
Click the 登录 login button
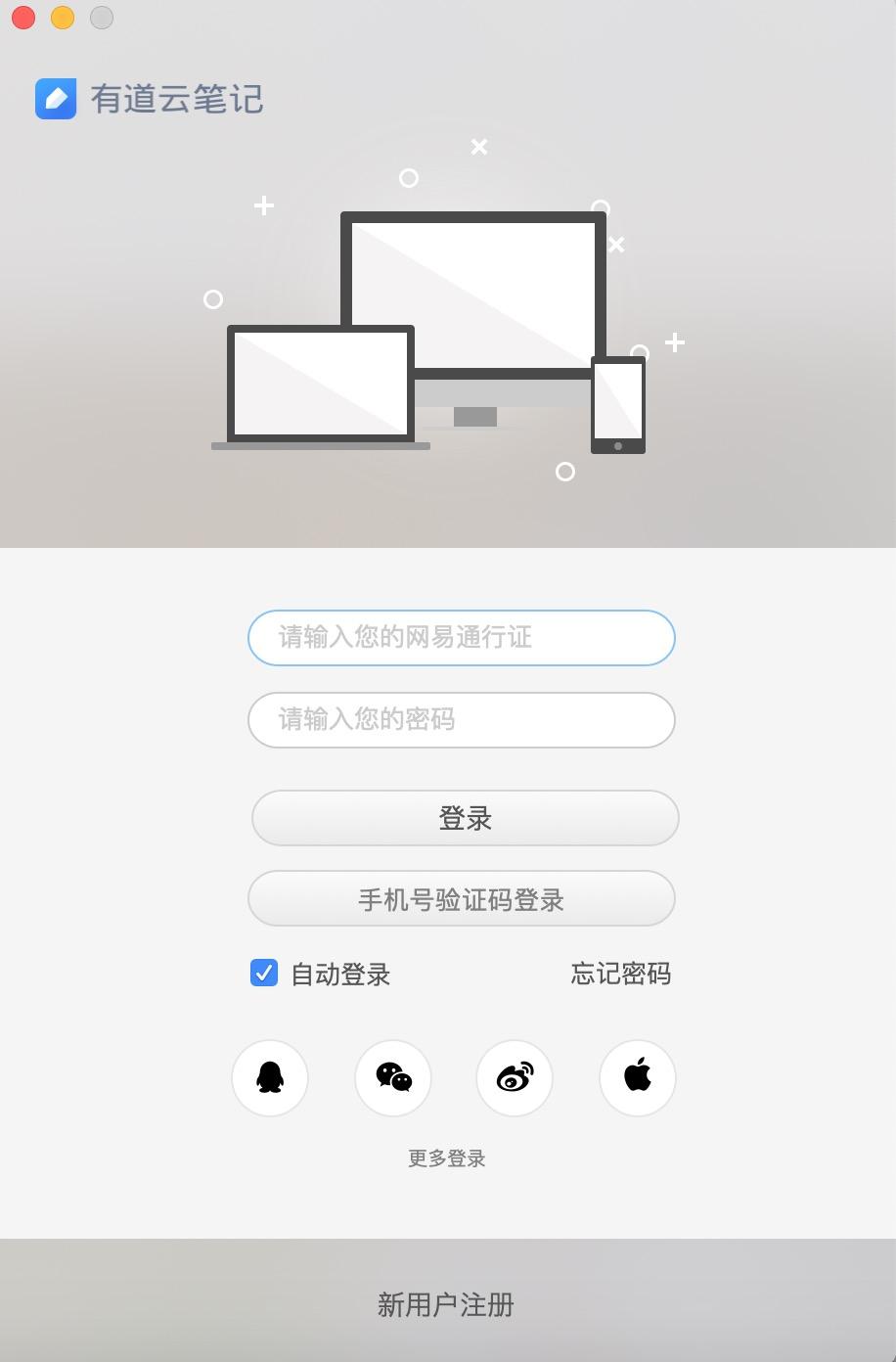pyautogui.click(x=465, y=818)
